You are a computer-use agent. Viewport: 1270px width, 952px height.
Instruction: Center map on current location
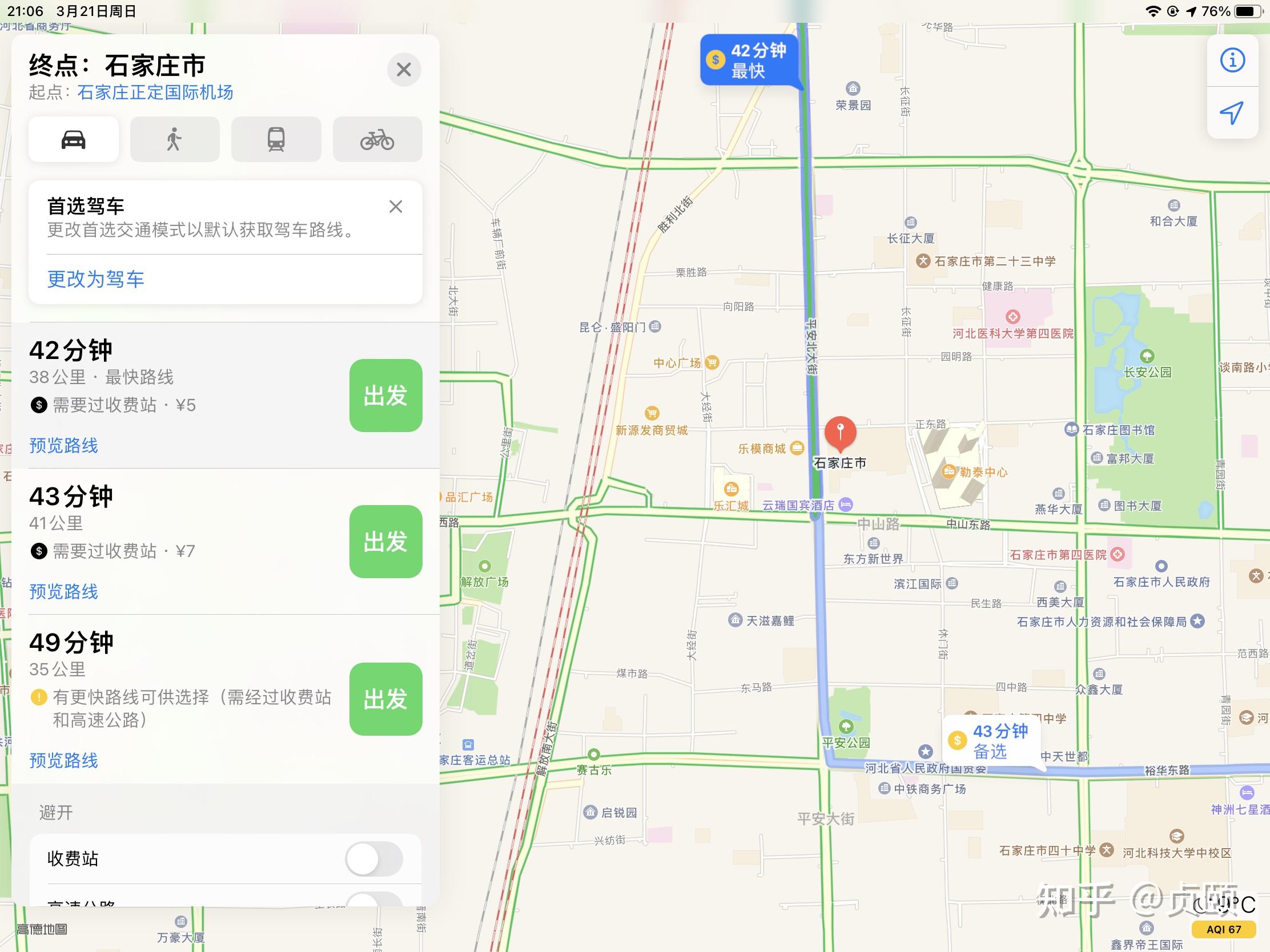point(1232,112)
